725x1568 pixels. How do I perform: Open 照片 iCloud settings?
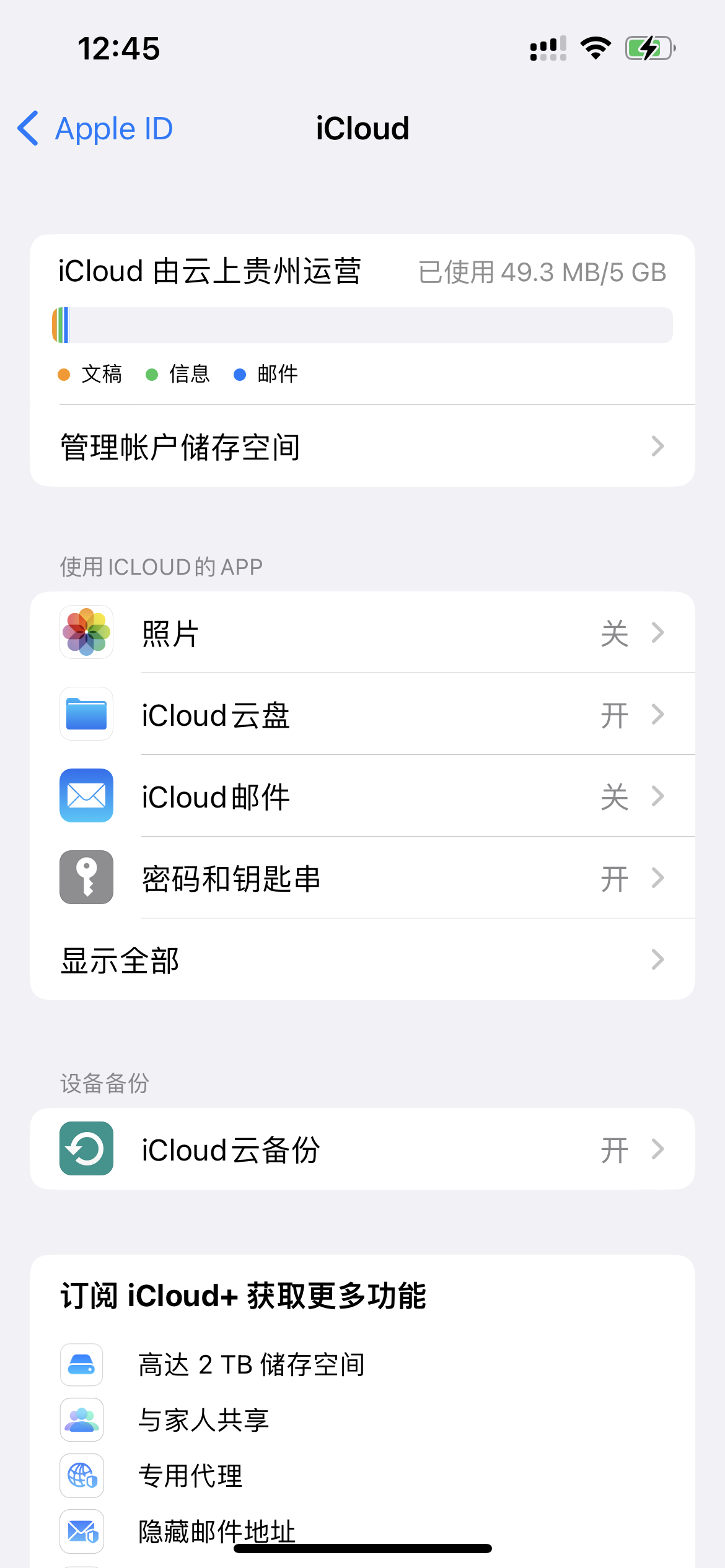(362, 633)
